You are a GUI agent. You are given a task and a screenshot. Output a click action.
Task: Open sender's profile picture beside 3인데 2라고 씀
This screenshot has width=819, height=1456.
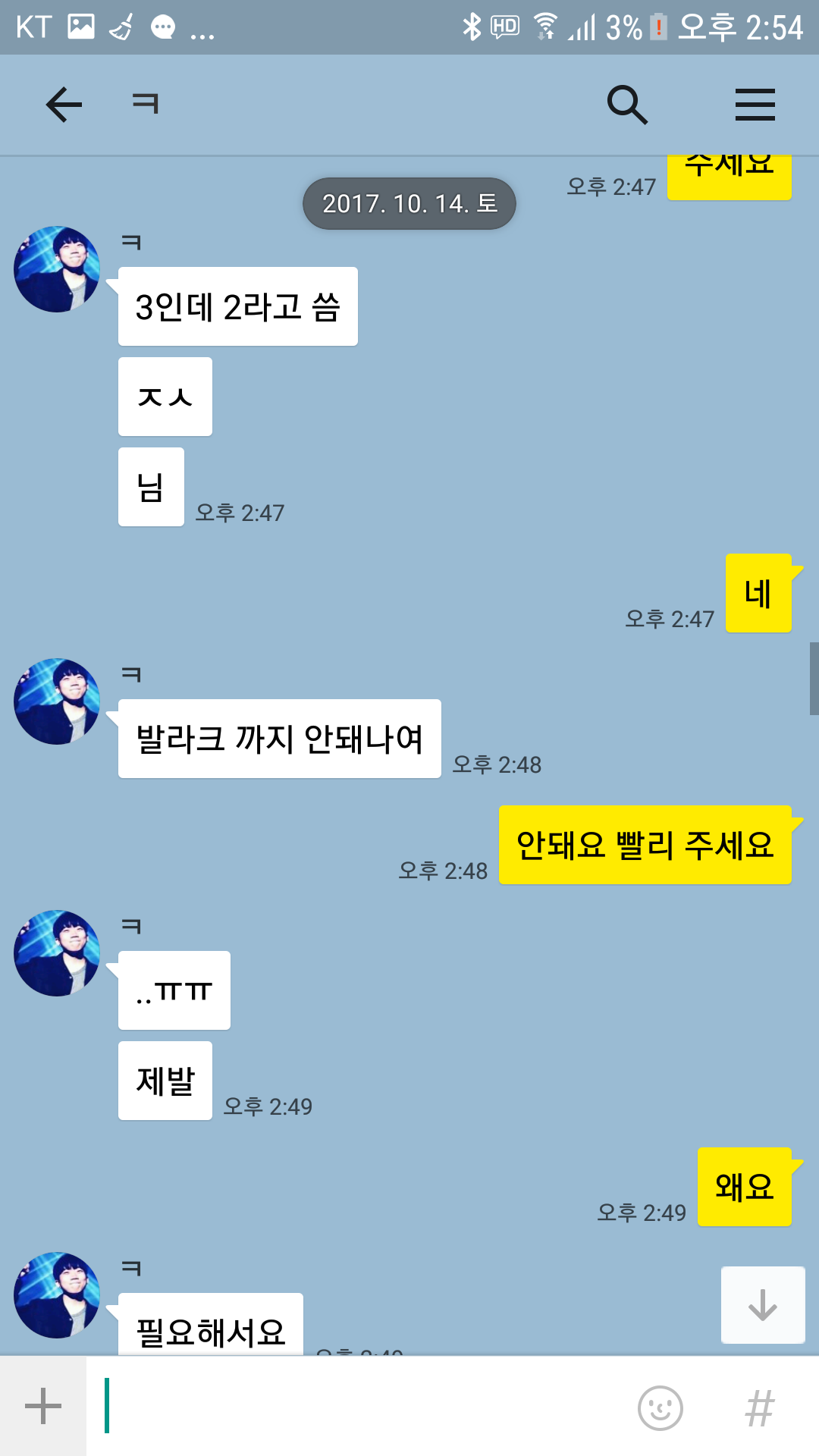57,269
